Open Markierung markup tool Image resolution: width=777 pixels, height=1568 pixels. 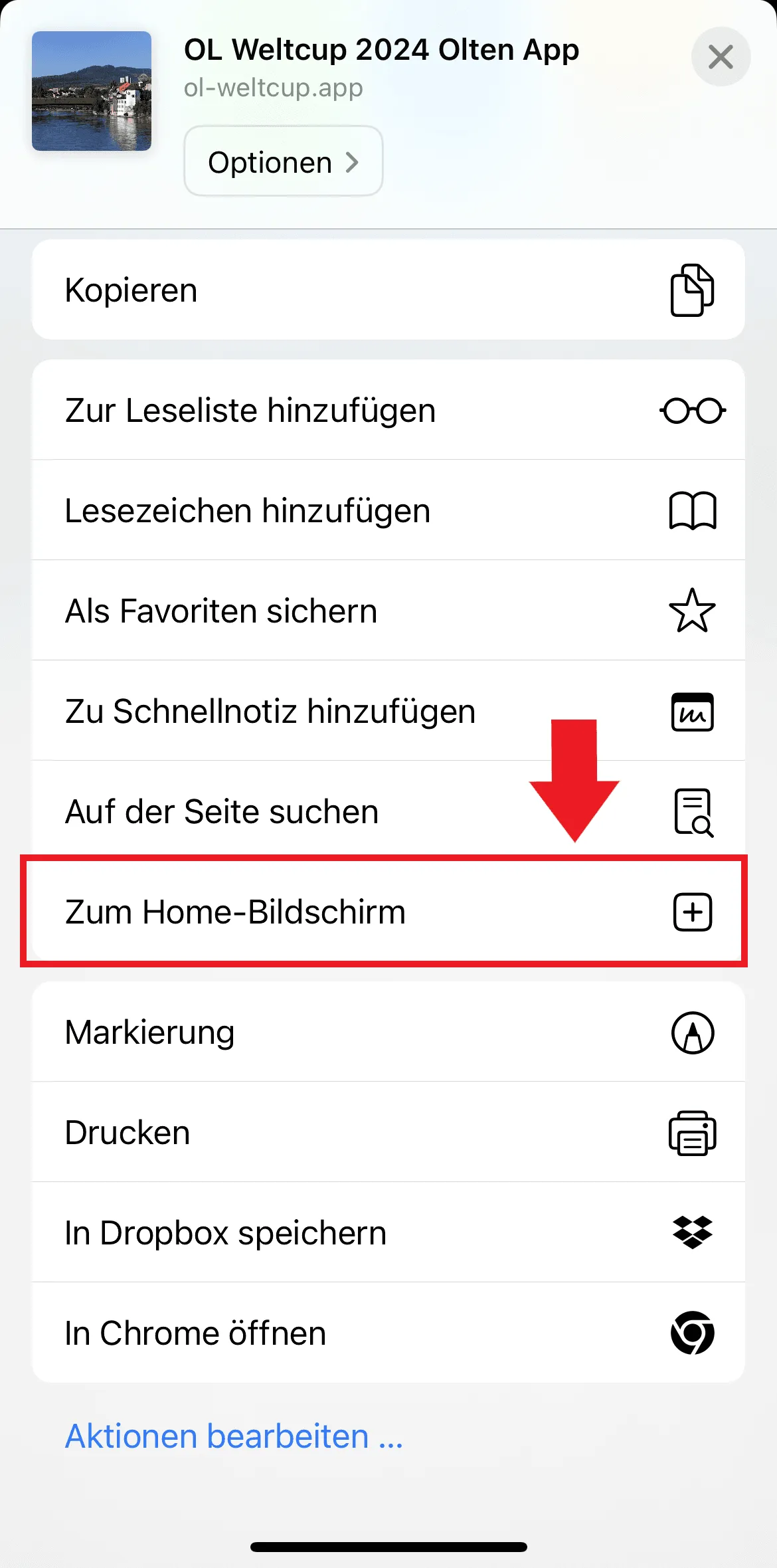pyautogui.click(x=388, y=1032)
